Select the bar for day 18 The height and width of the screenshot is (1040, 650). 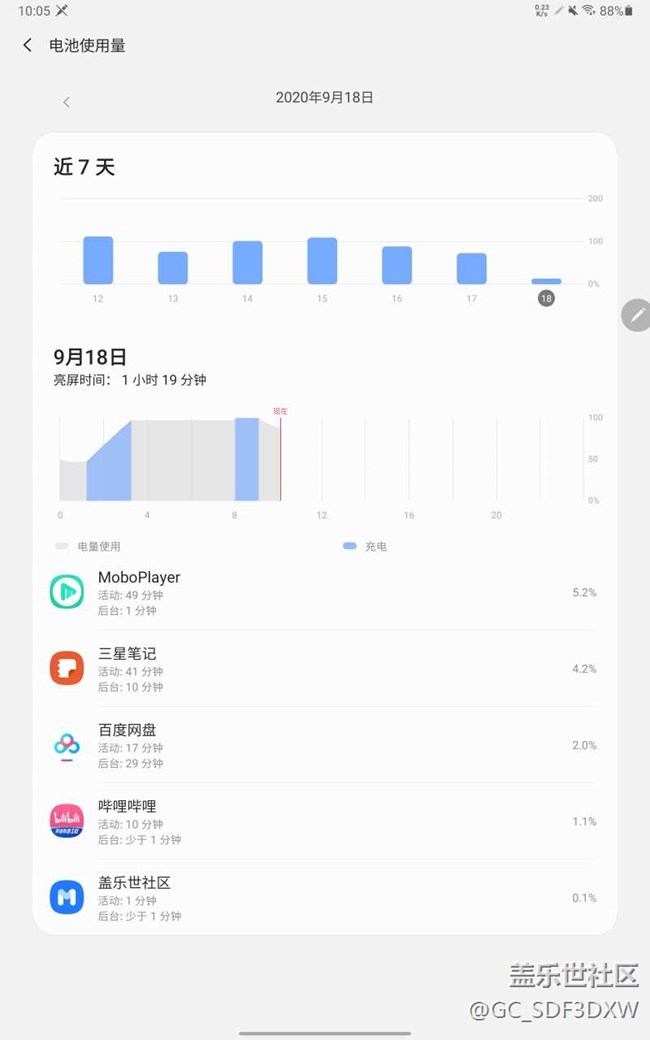546,282
